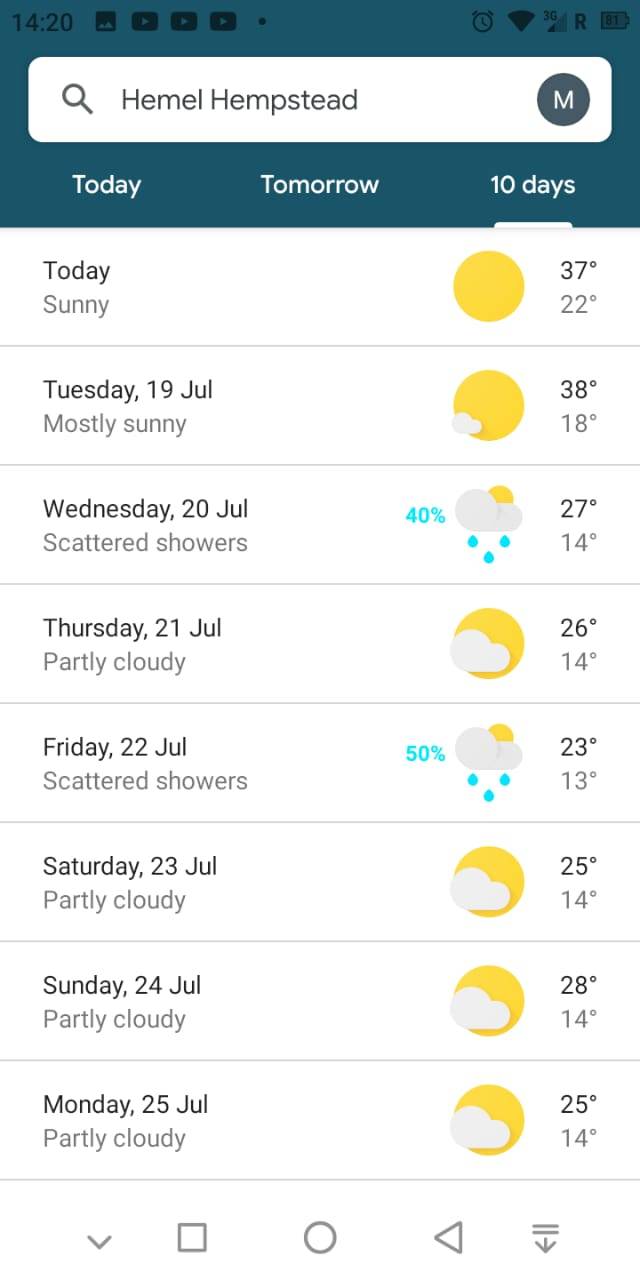
Task: Open recent apps with the square button
Action: tap(192, 1238)
